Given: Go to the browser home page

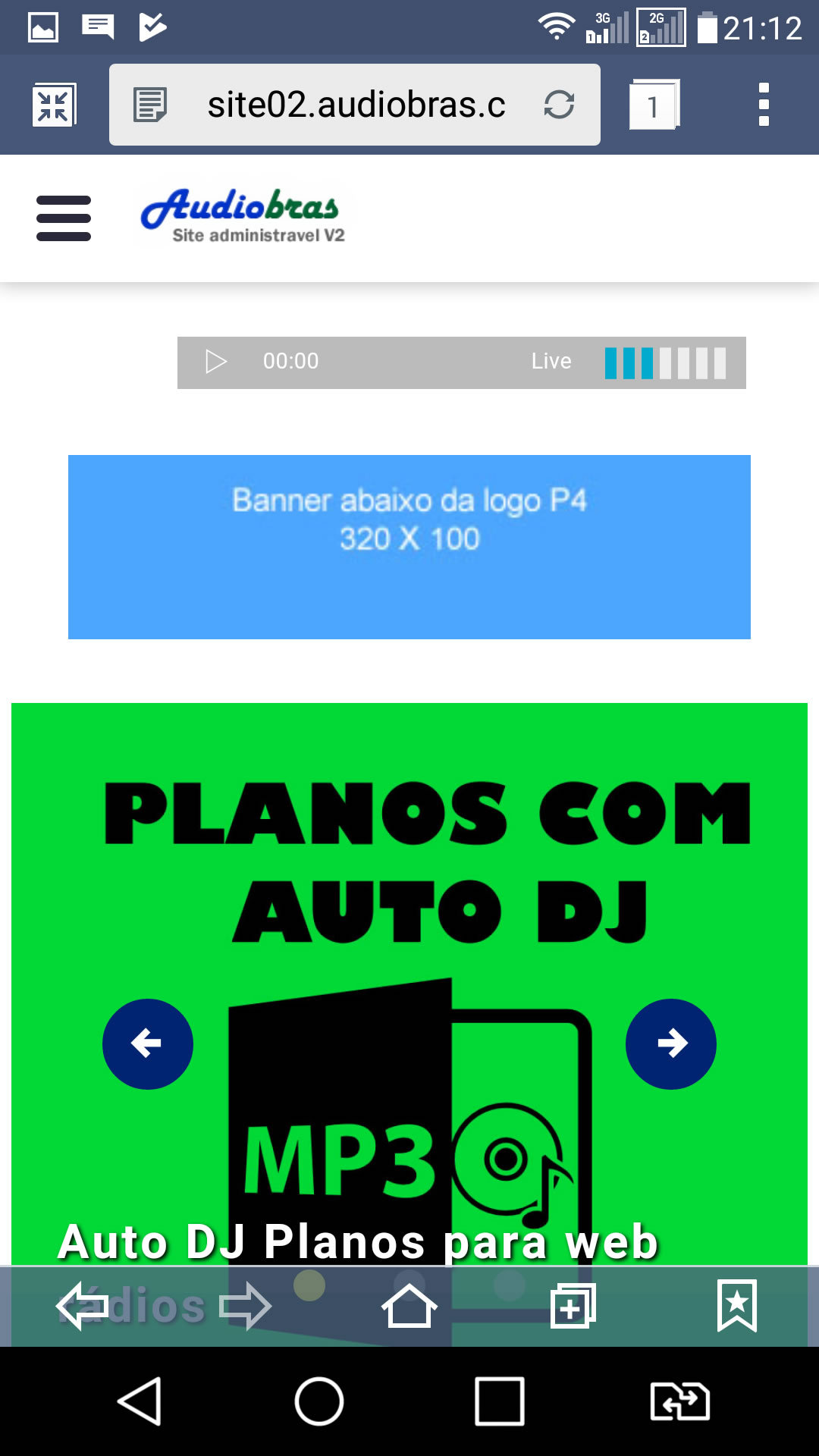Looking at the screenshot, I should coord(409,1306).
